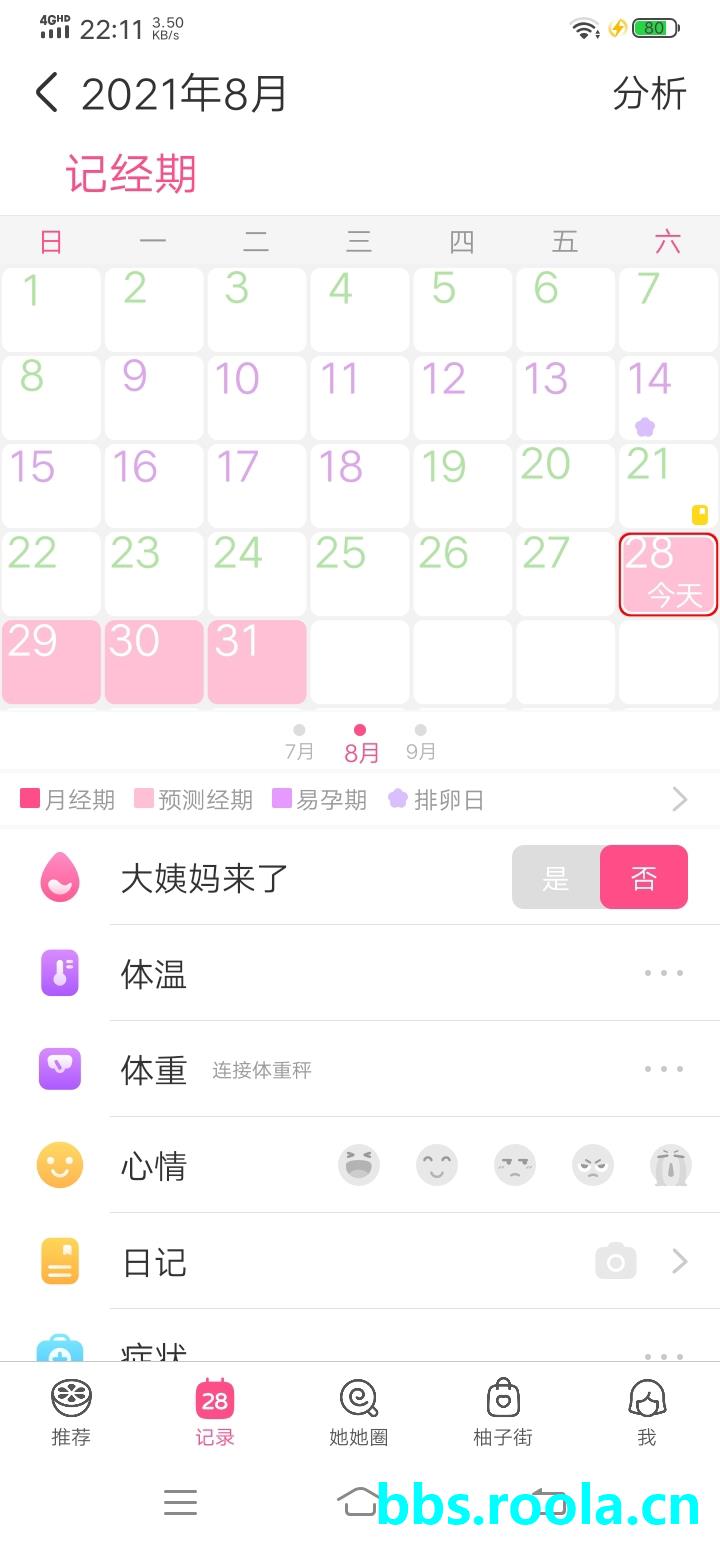Open the 体温 temperature entry
This screenshot has width=720, height=1544.
400,973
